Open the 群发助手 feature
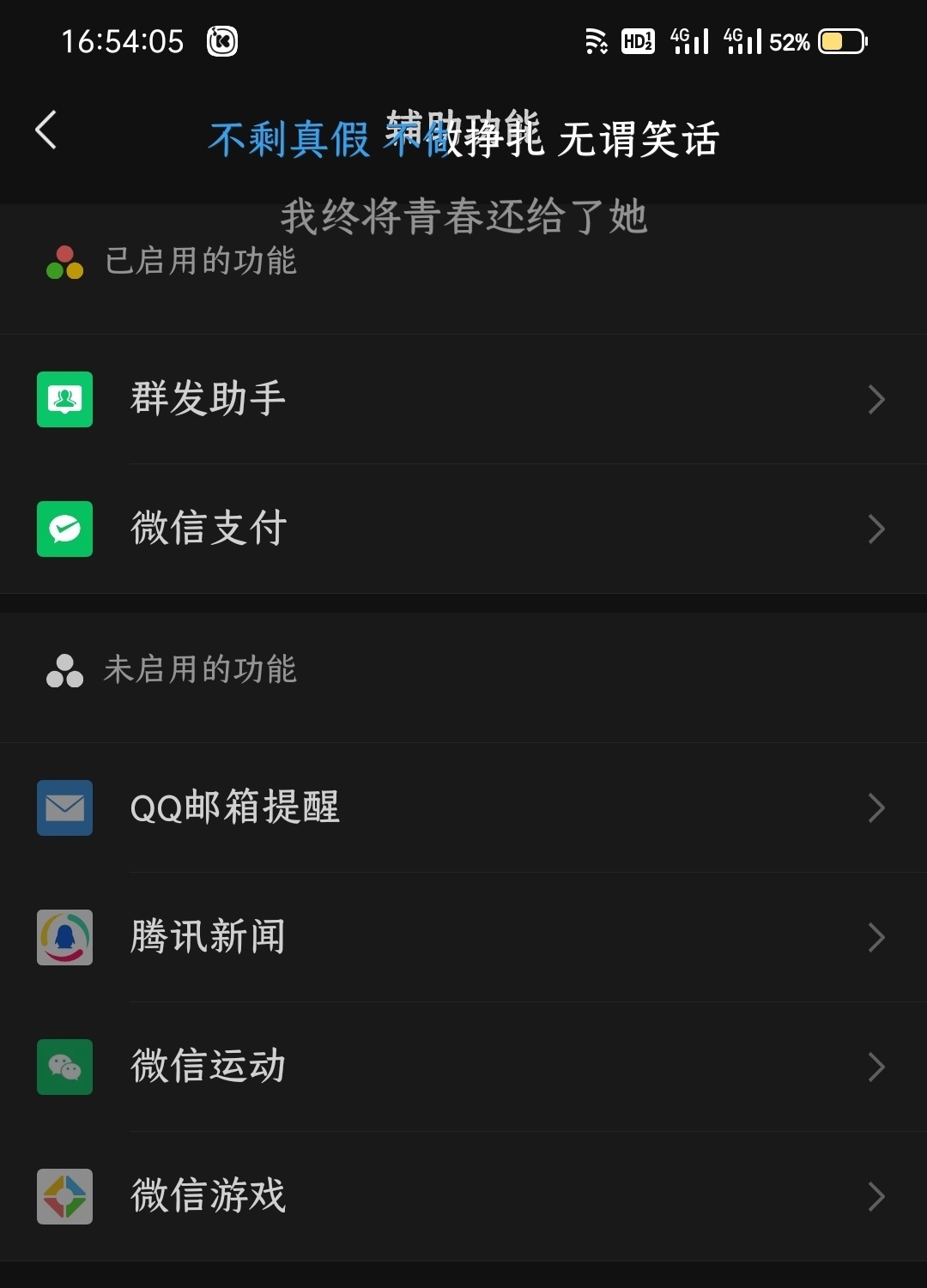Image resolution: width=927 pixels, height=1288 pixels. [x=463, y=399]
